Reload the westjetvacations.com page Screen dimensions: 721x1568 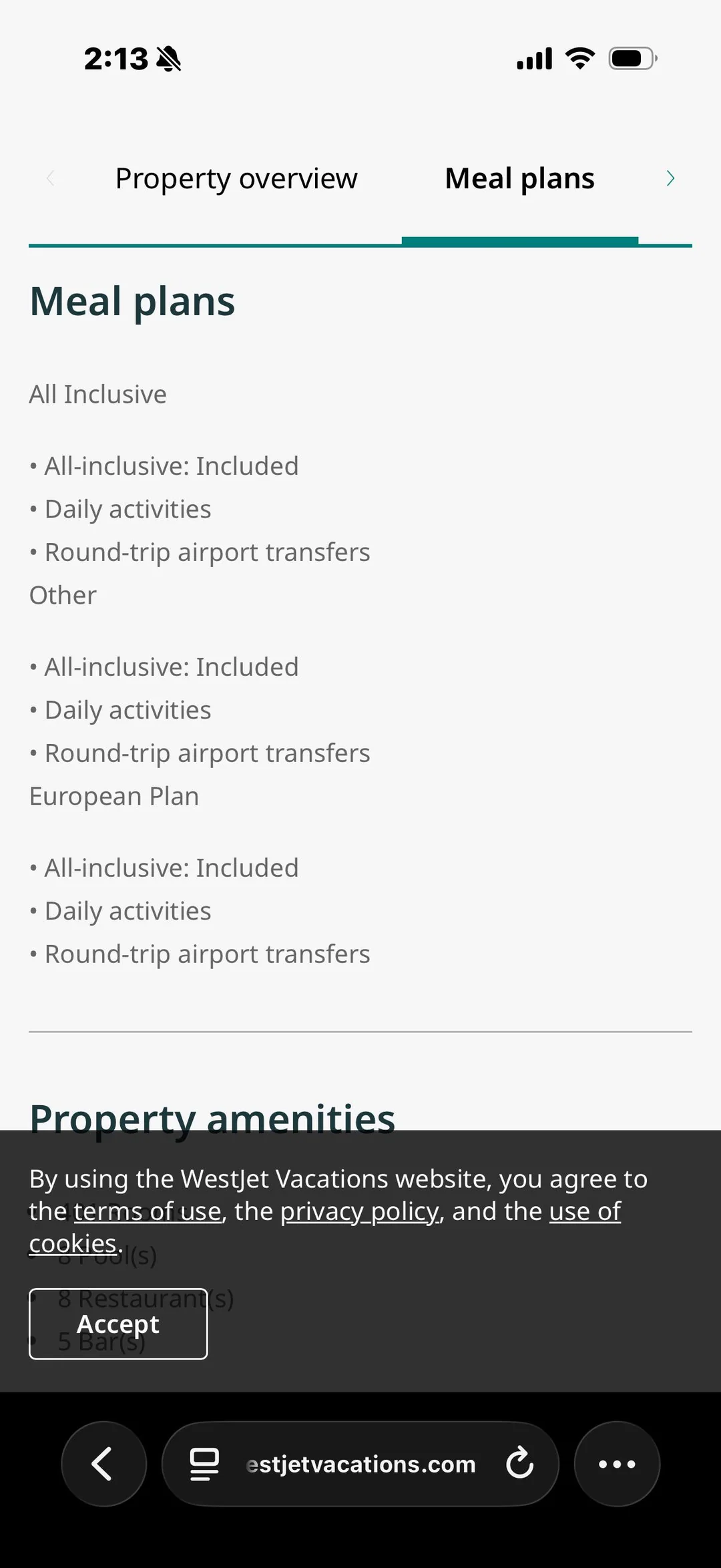[519, 1464]
